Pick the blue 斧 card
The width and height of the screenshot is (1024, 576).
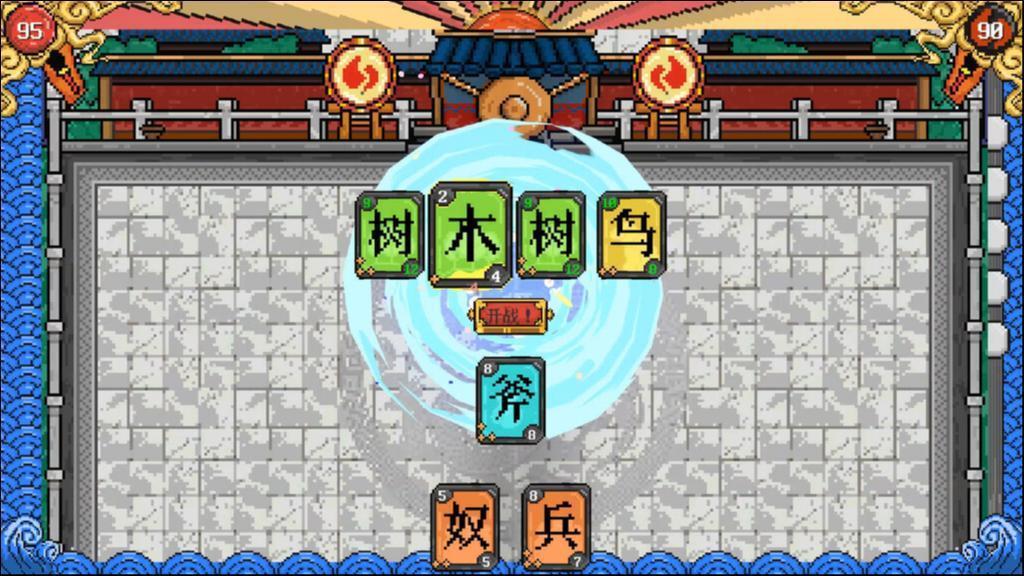(x=511, y=399)
